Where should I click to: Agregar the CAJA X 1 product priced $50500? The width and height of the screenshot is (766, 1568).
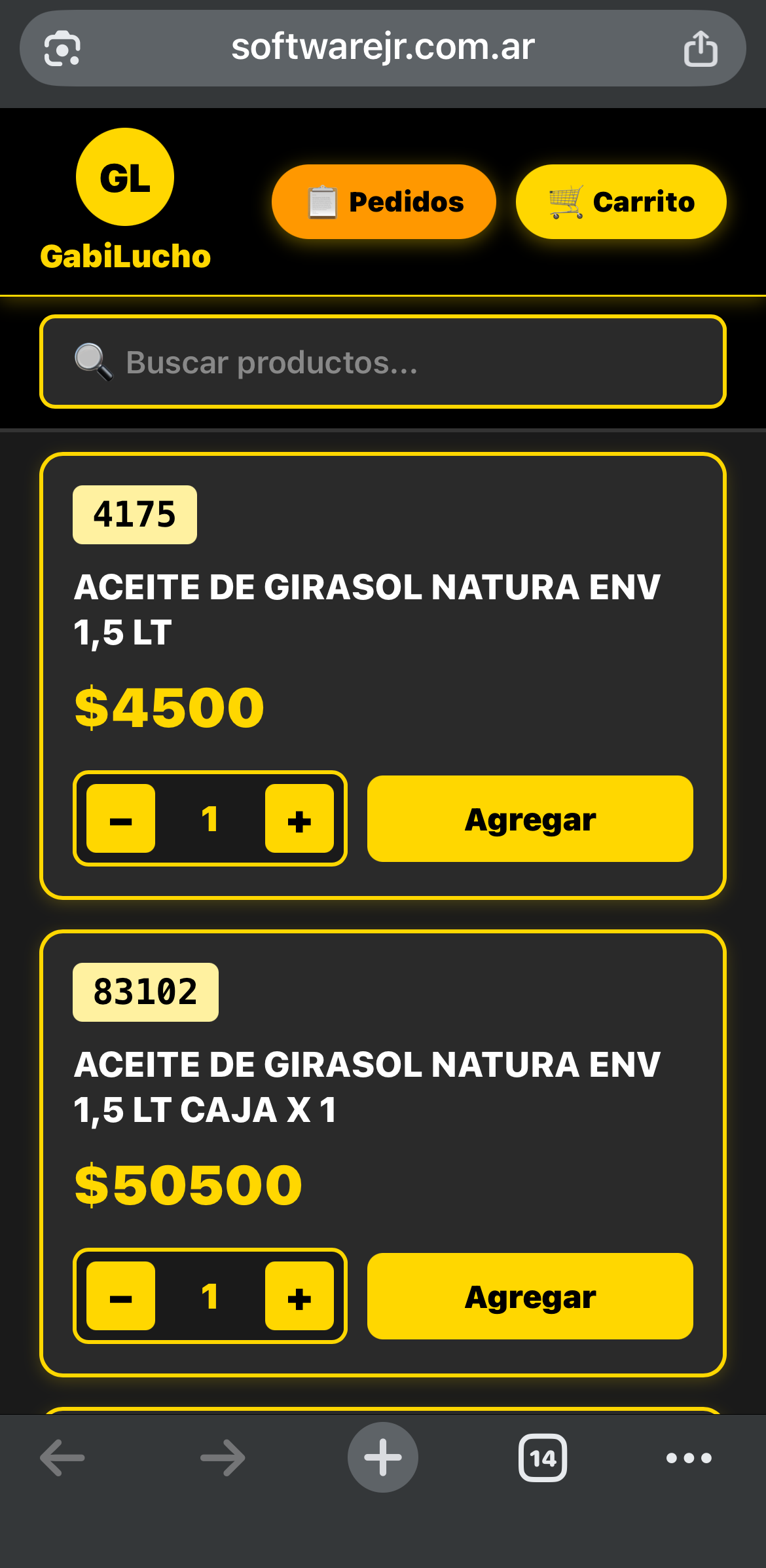point(530,1296)
